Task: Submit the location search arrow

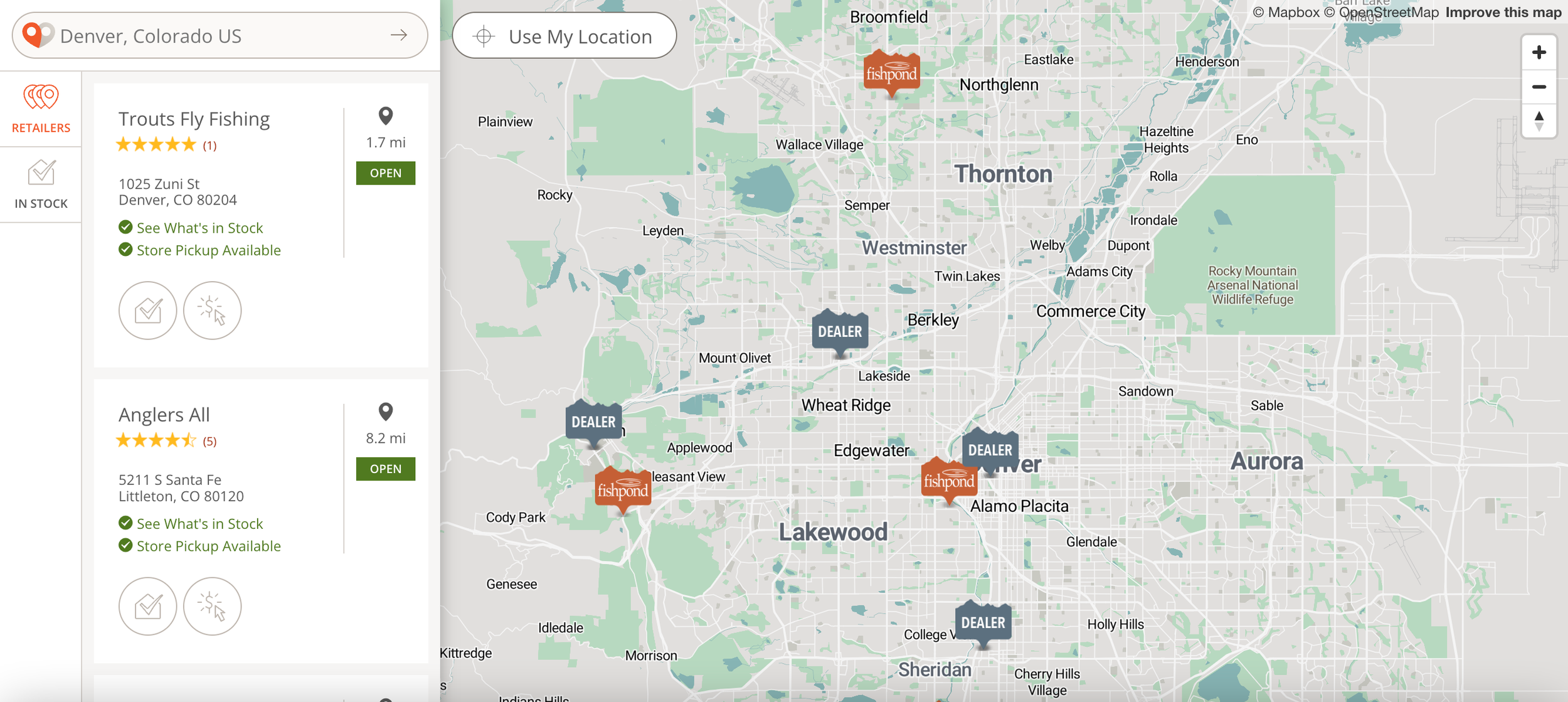Action: 399,36
